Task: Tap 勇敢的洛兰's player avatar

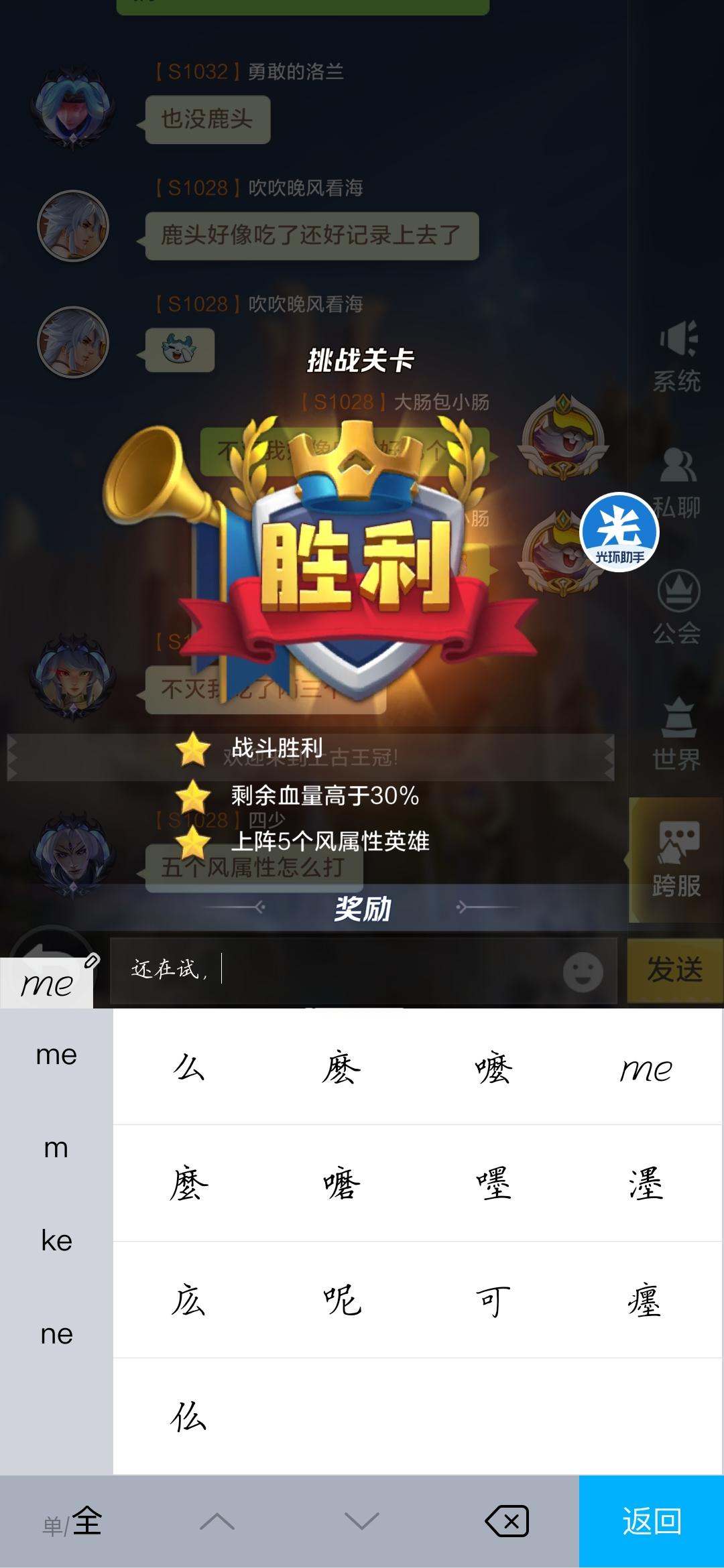Action: coord(72,111)
